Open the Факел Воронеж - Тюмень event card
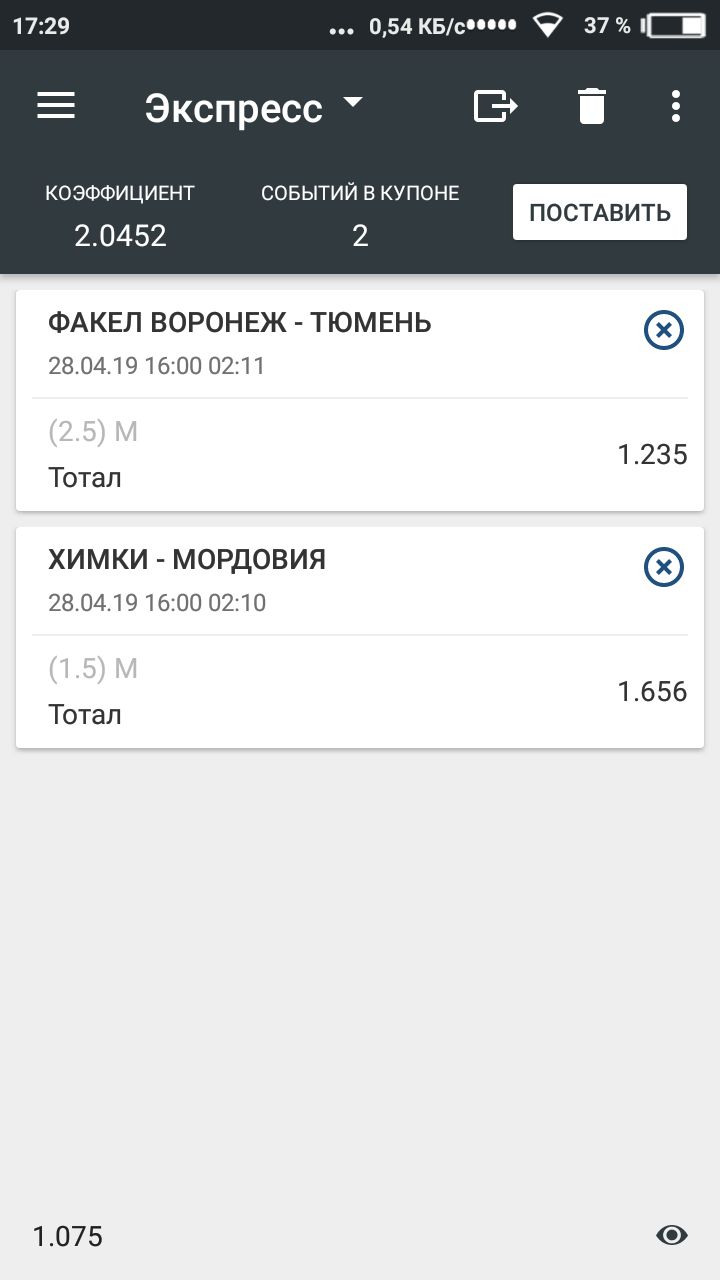Viewport: 720px width, 1280px height. pos(360,400)
